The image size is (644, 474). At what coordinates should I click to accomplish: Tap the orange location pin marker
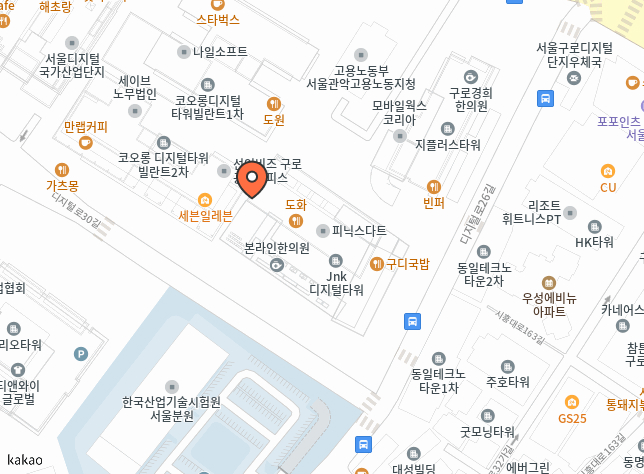point(252,181)
